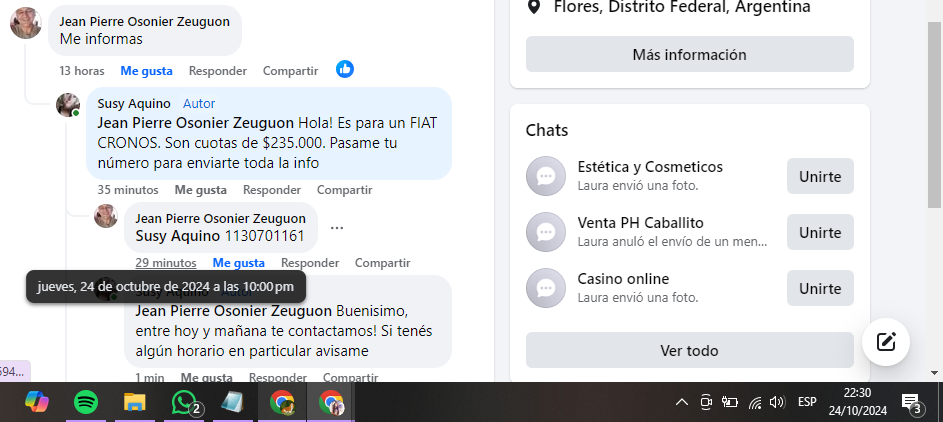This screenshot has height=422, width=943.
Task: Open WhatsApp from the taskbar
Action: click(x=183, y=402)
